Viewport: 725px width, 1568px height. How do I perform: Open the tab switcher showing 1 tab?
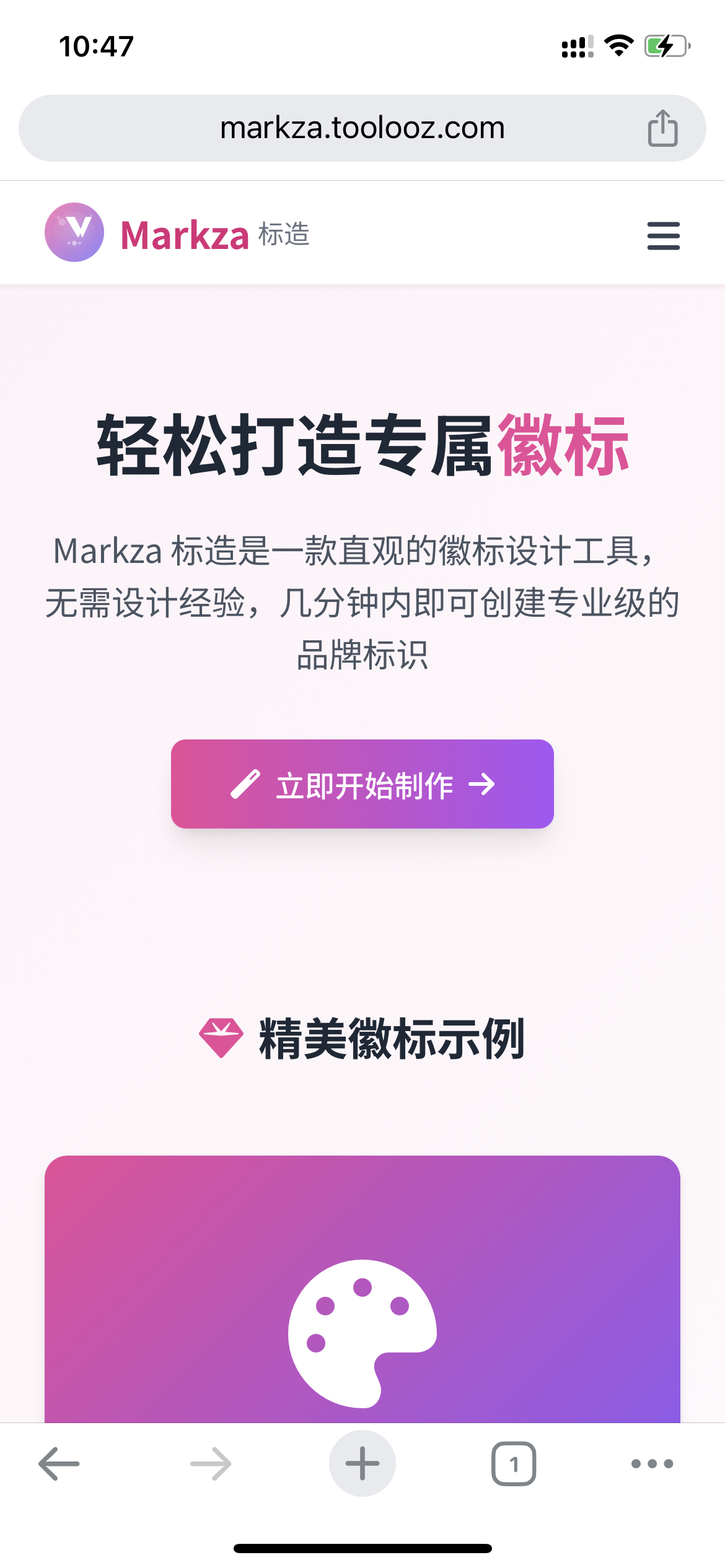coord(514,1464)
